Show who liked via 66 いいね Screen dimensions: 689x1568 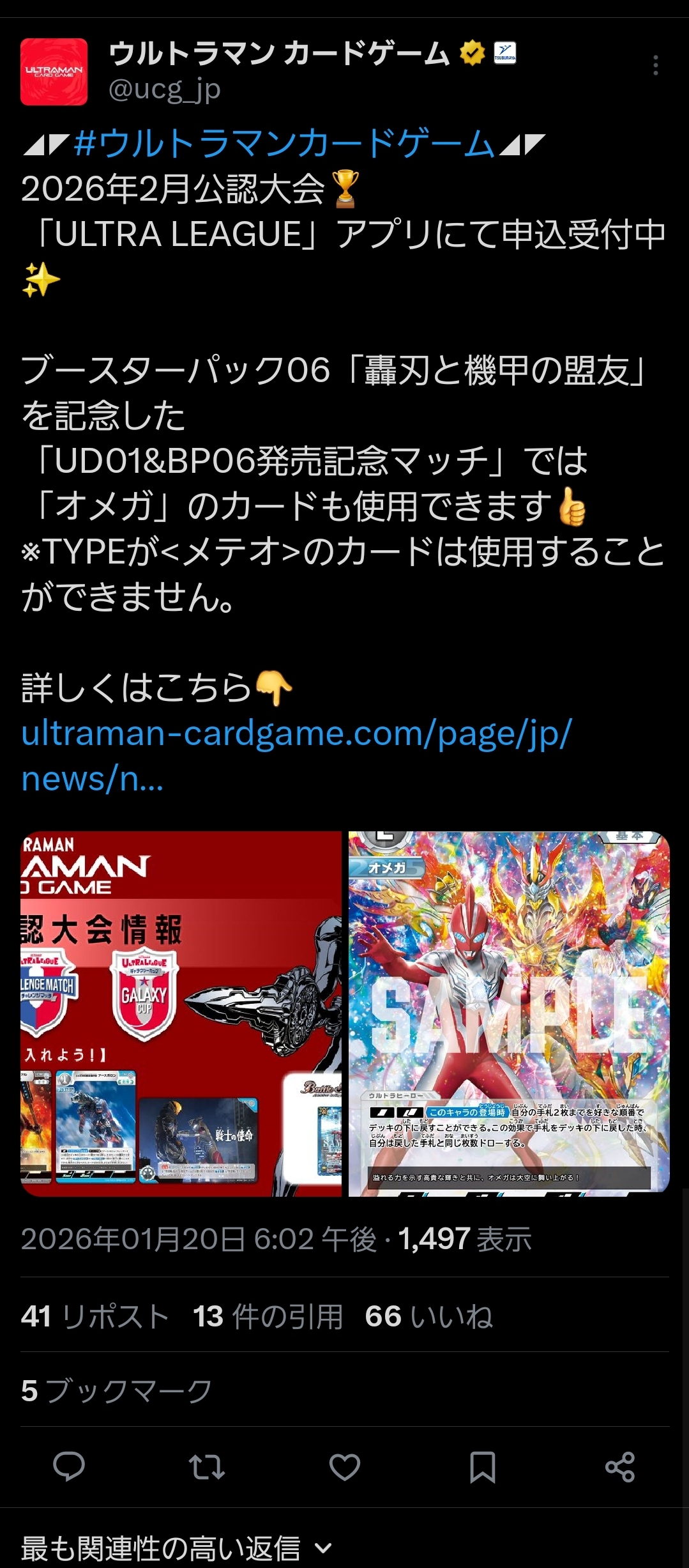pos(428,1317)
